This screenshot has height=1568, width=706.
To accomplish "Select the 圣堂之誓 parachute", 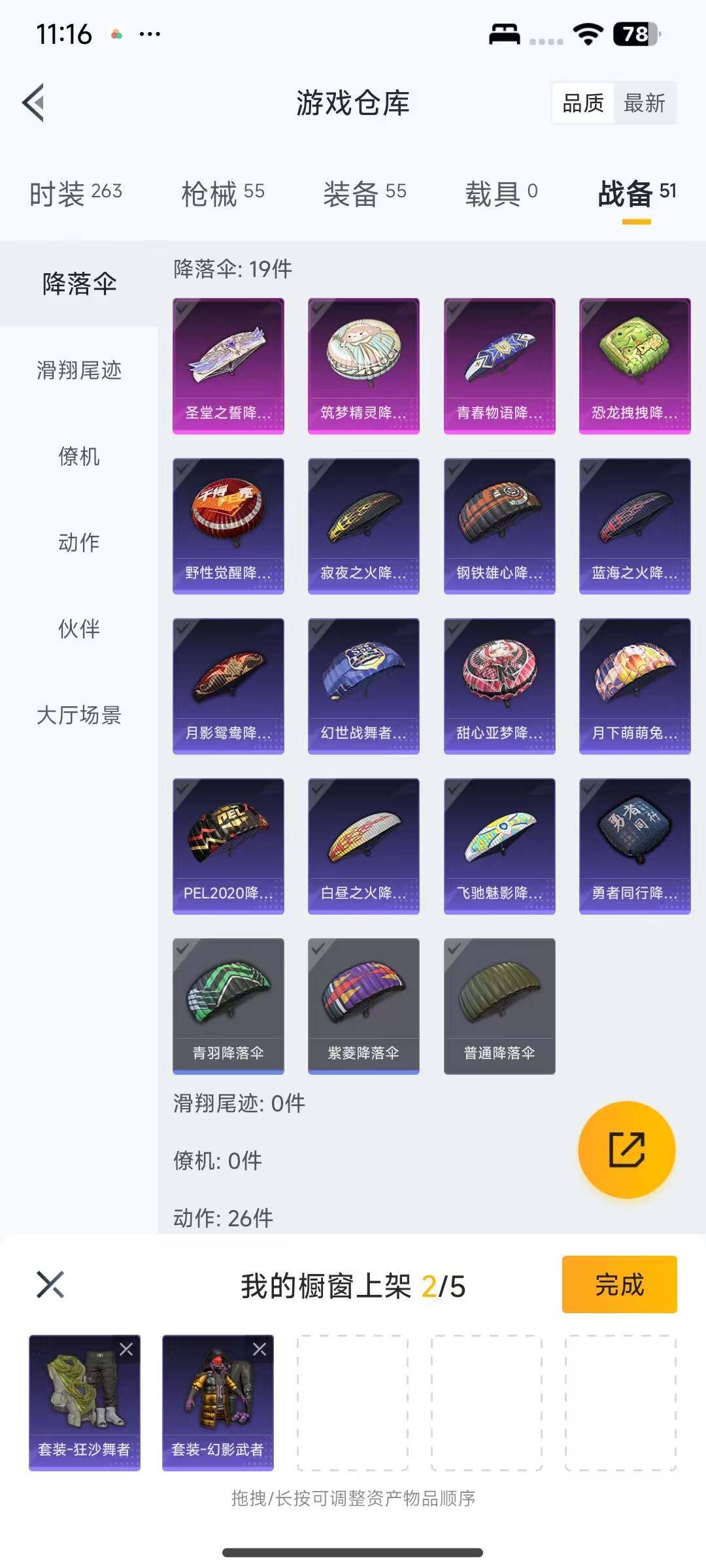I will pos(228,365).
